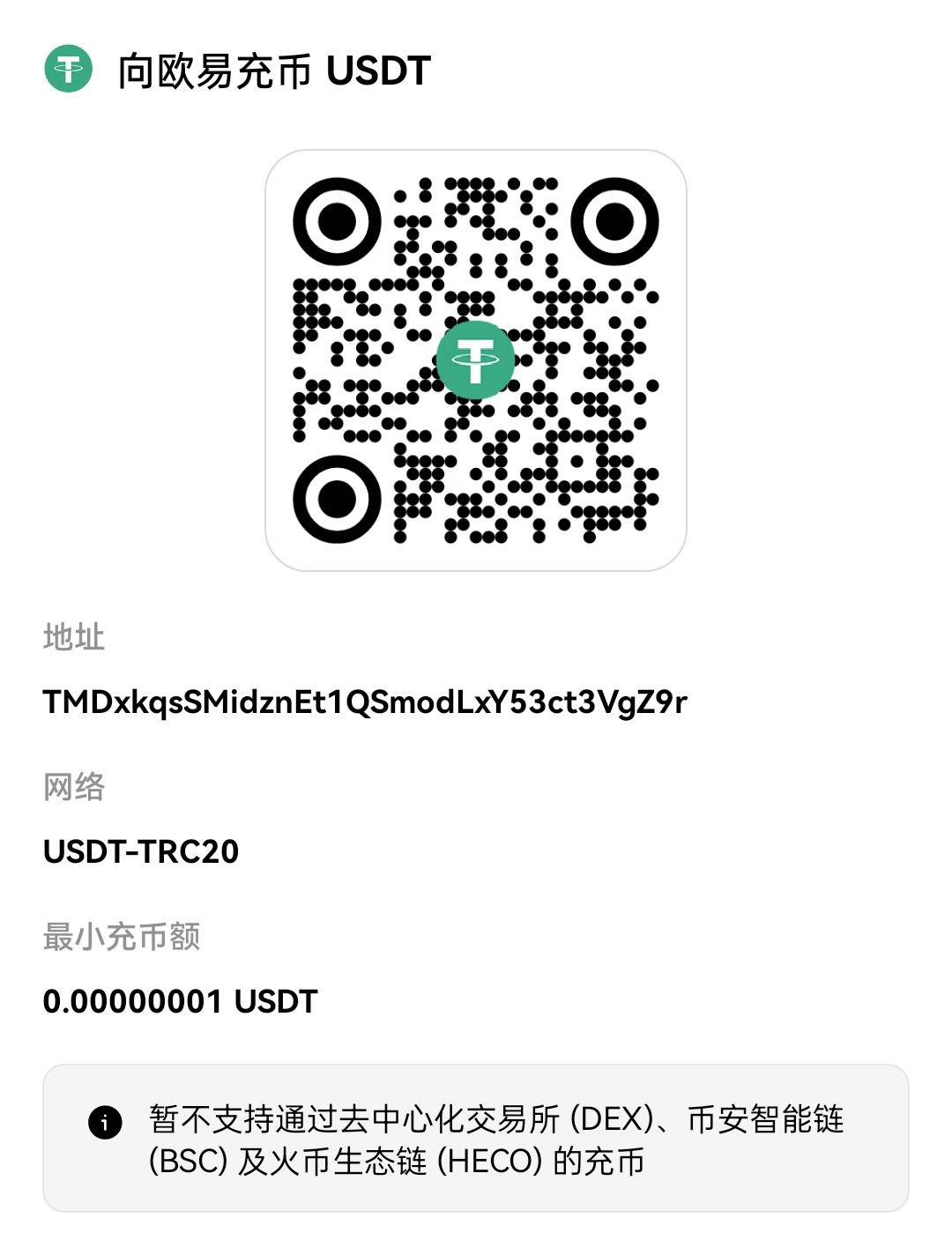Click the minimum amount 0.00000001 USDT
The width and height of the screenshot is (952, 1255).
tap(179, 1002)
